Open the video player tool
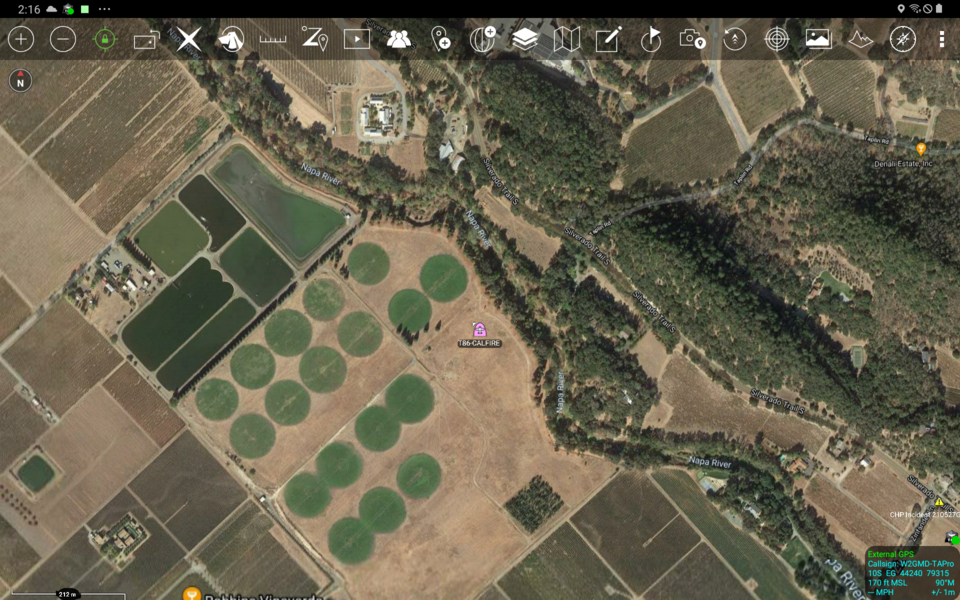This screenshot has height=600, width=960. tap(357, 39)
